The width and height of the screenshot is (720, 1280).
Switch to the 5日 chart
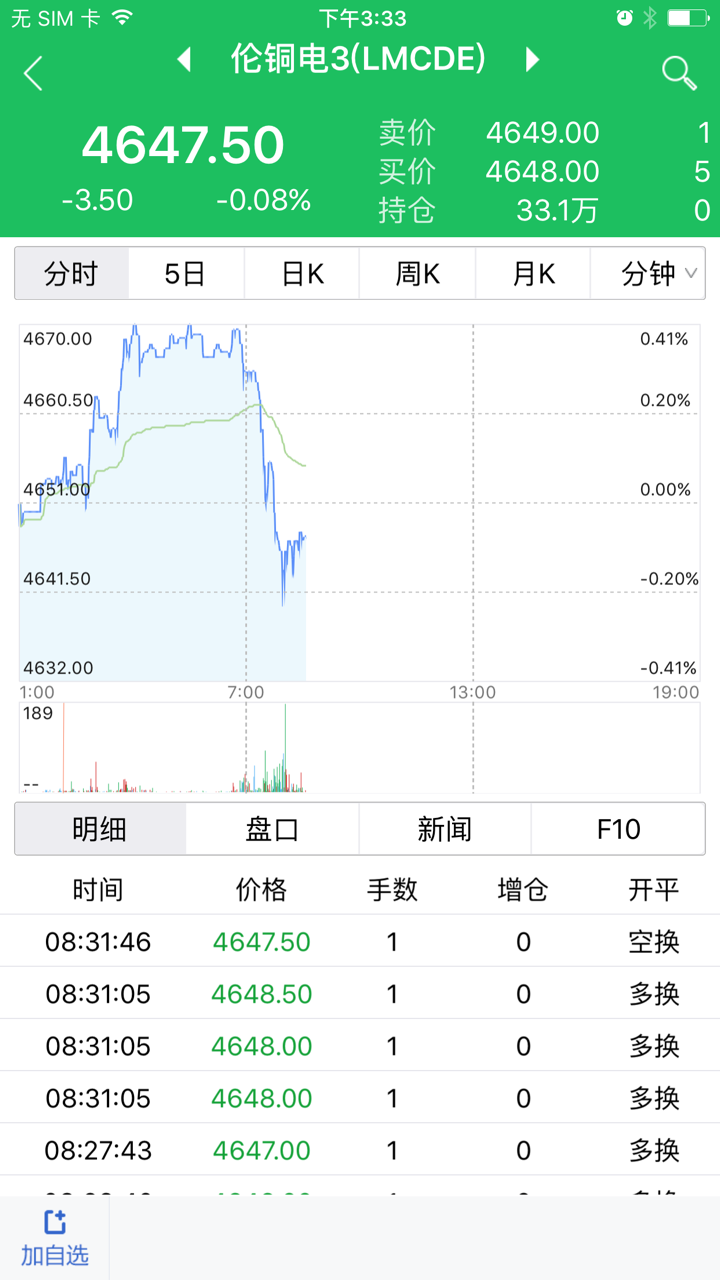pyautogui.click(x=186, y=273)
